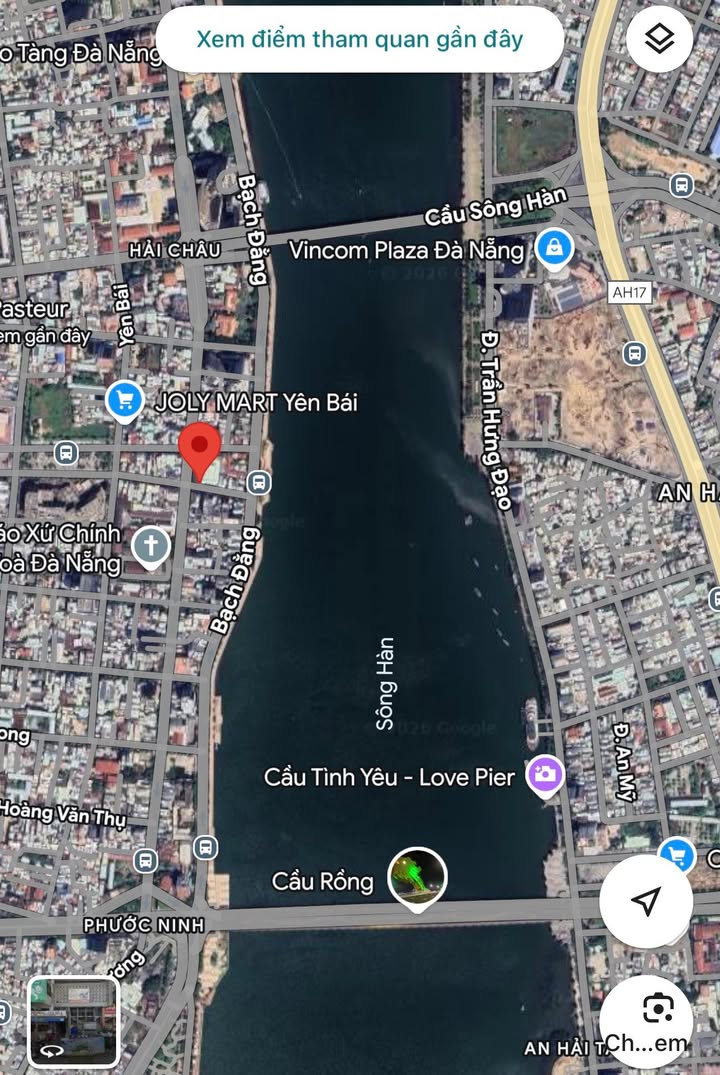
Task: Tap 'Xem điểm tham quan gần đây' button
Action: point(359,40)
